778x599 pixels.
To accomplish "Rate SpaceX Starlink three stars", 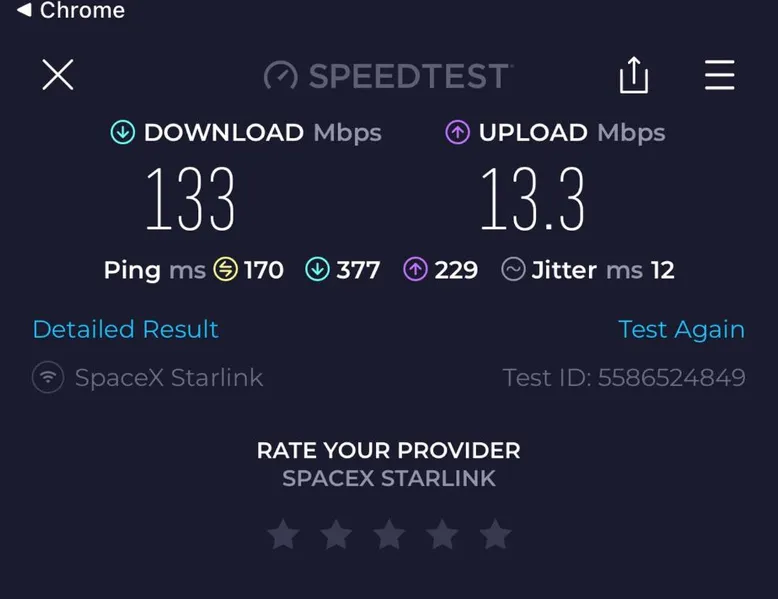I will coord(389,535).
